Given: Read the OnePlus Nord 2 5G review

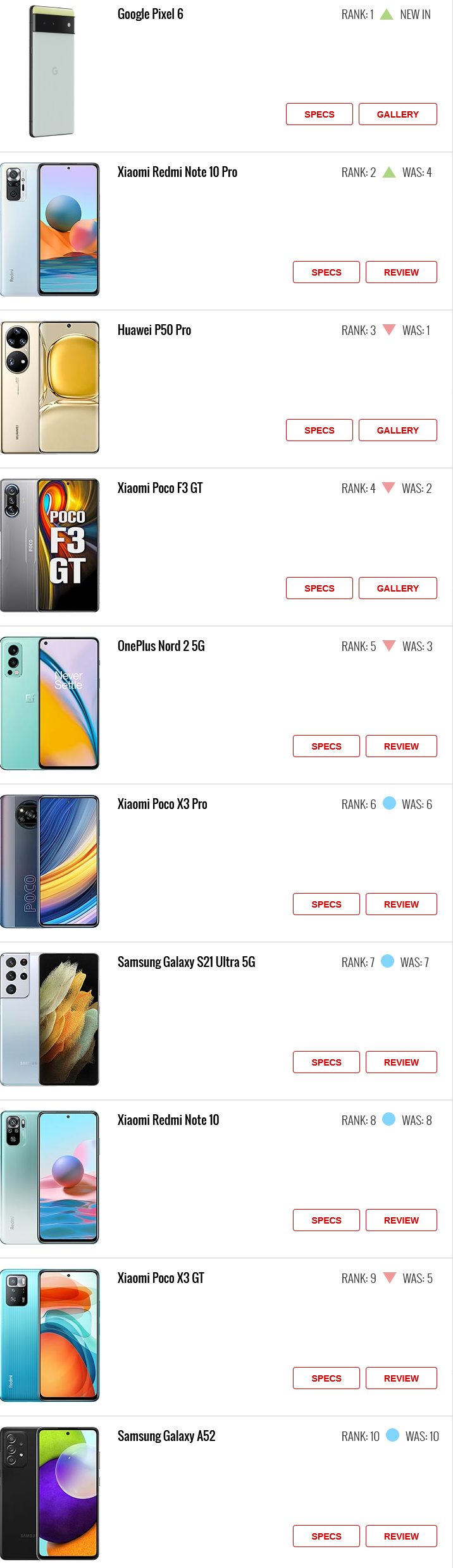Looking at the screenshot, I should pos(401,746).
